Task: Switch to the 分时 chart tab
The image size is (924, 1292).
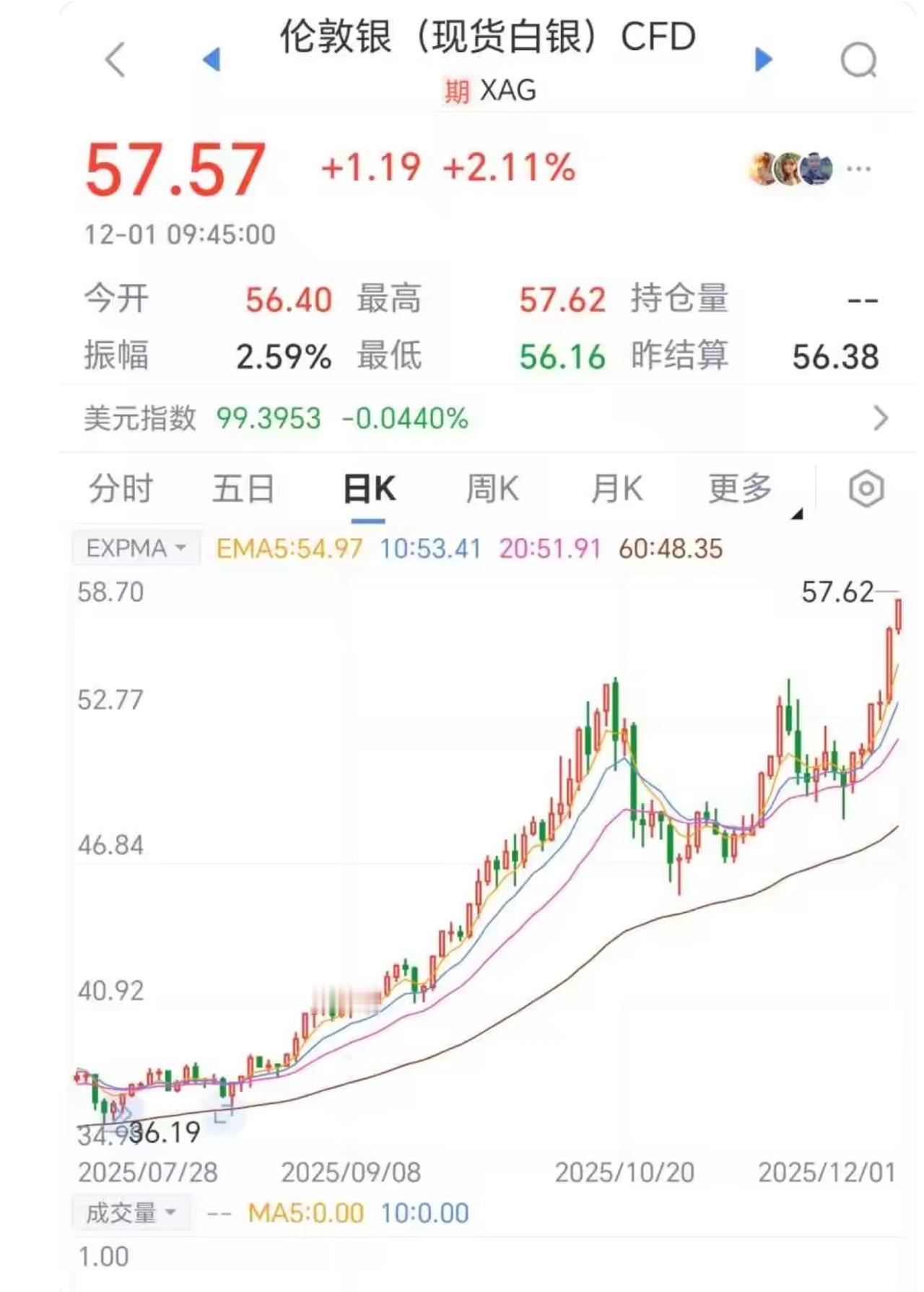Action: pos(119,488)
